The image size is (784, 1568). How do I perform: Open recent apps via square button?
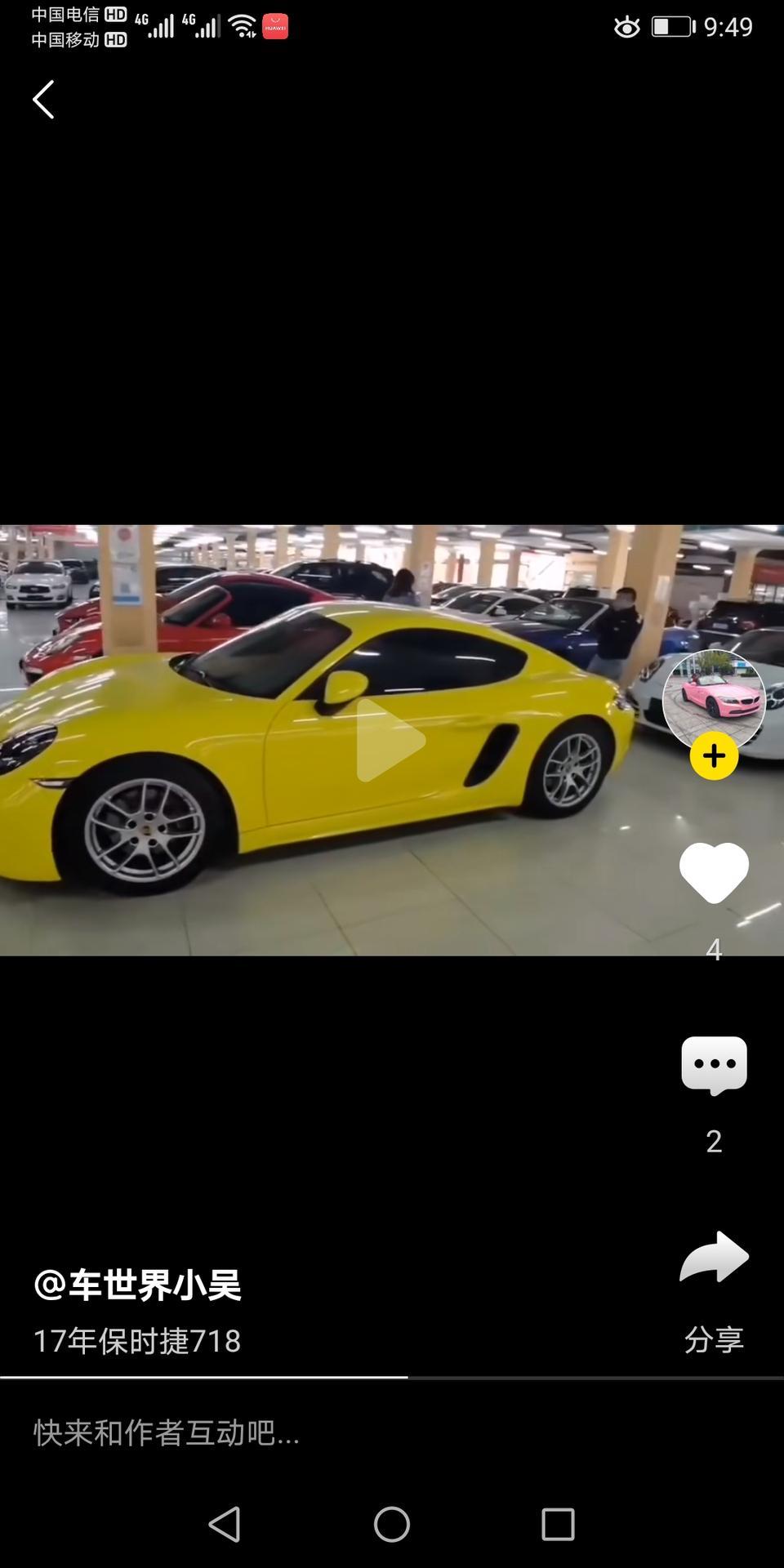558,1524
